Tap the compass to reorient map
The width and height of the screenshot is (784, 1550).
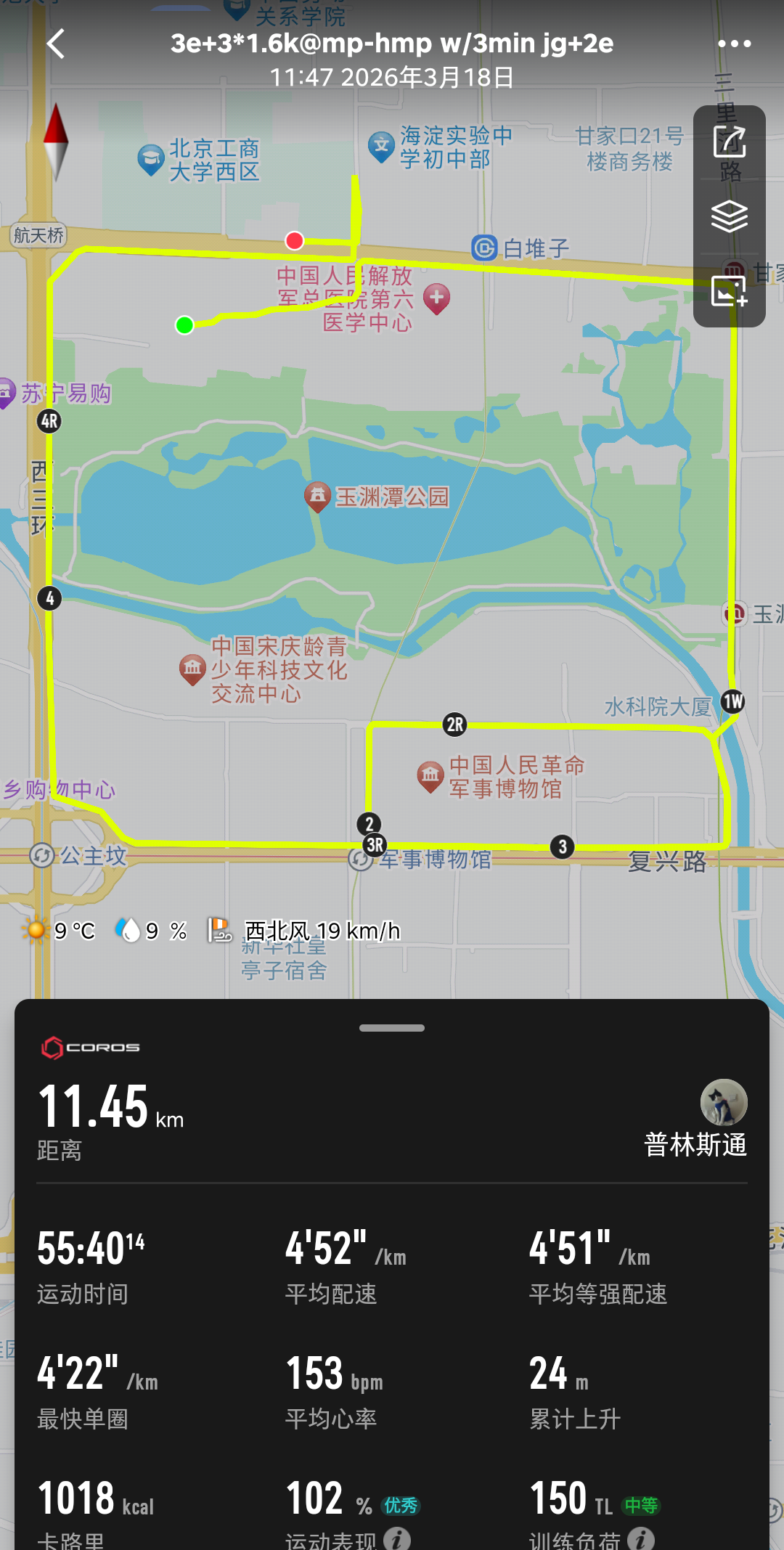(x=56, y=142)
